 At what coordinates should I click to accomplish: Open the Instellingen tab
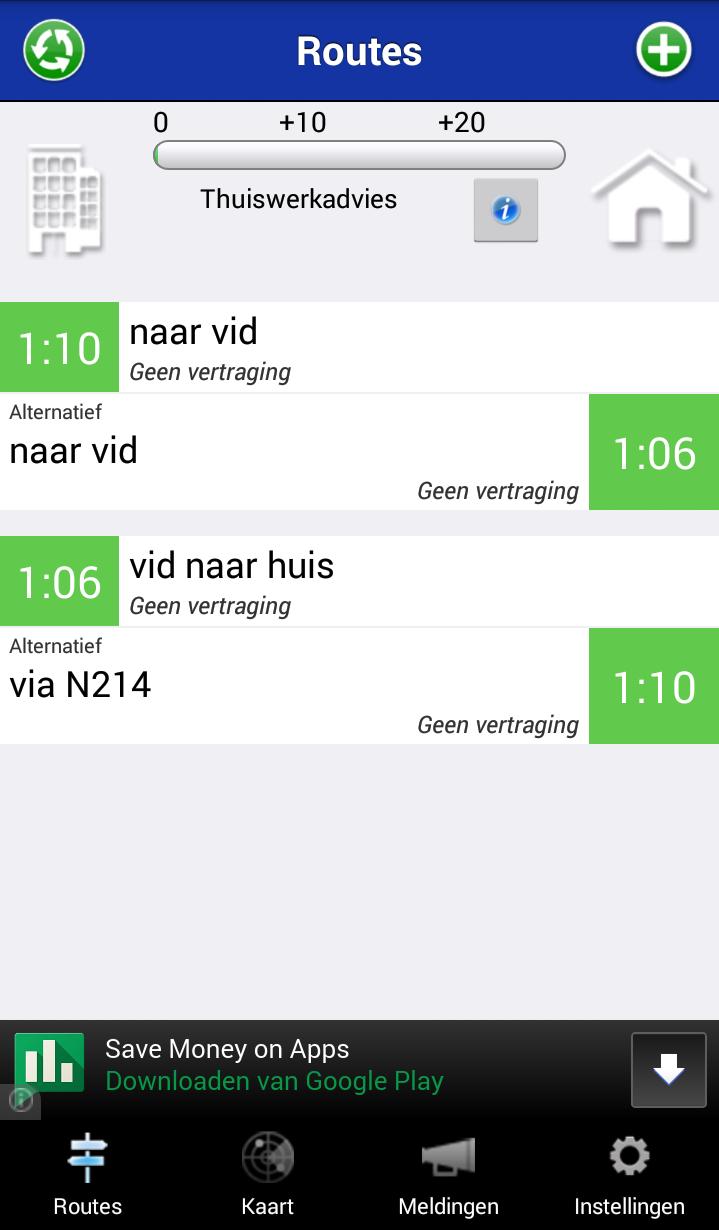pyautogui.click(x=629, y=1174)
